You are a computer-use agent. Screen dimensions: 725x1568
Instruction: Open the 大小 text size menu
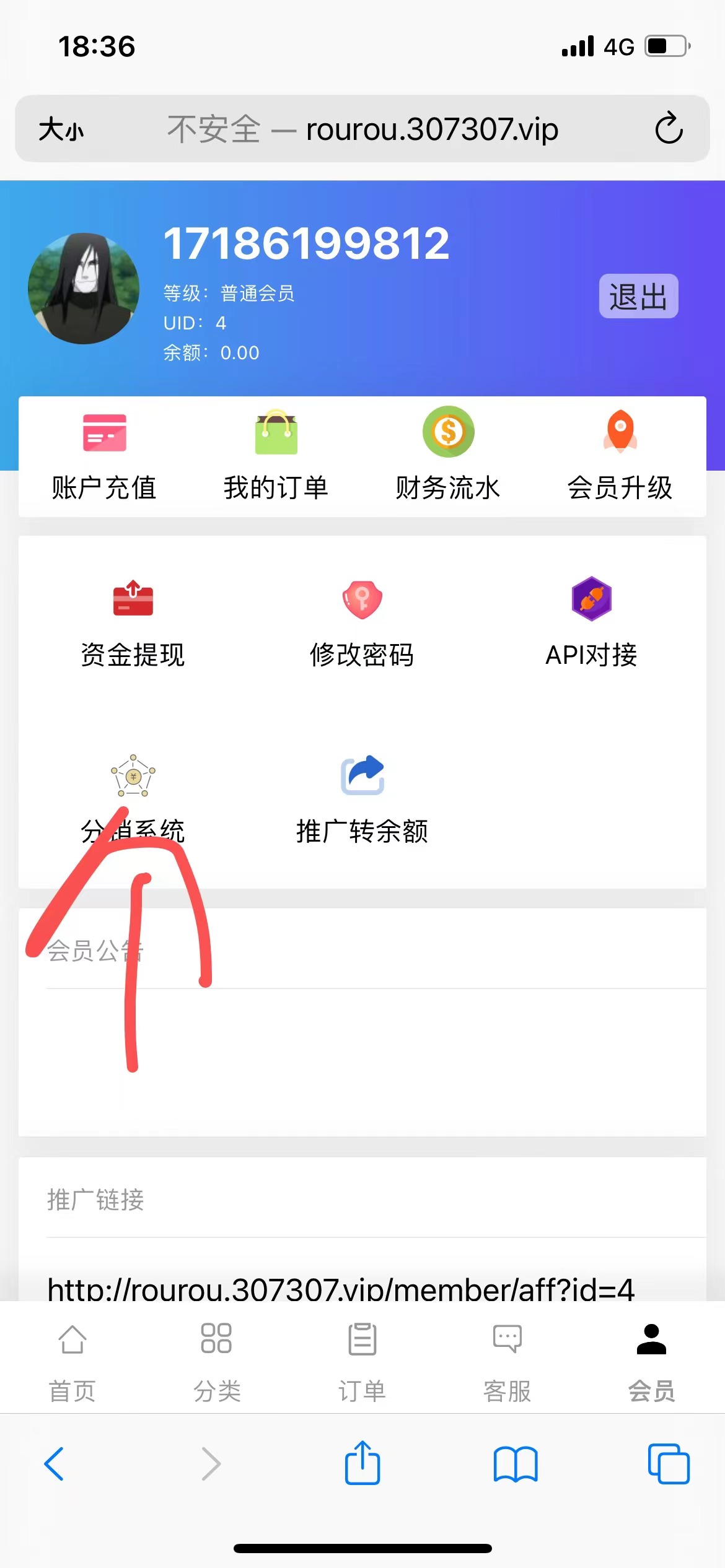coord(61,129)
